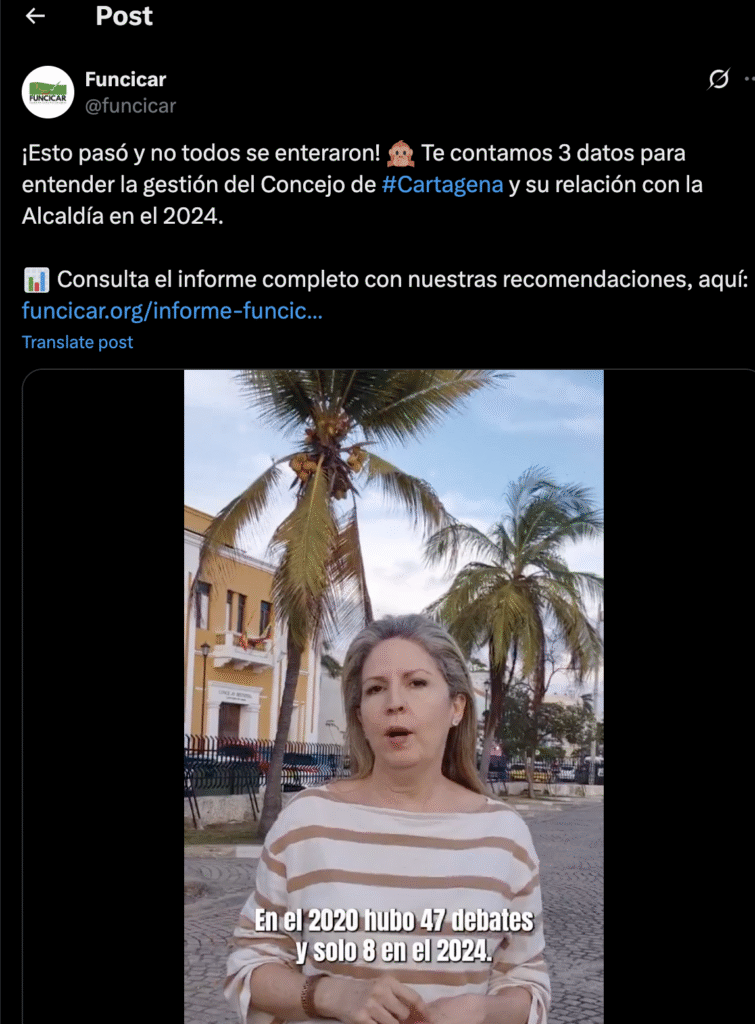Open the post's overflow menu
This screenshot has height=1024, width=755.
click(749, 80)
